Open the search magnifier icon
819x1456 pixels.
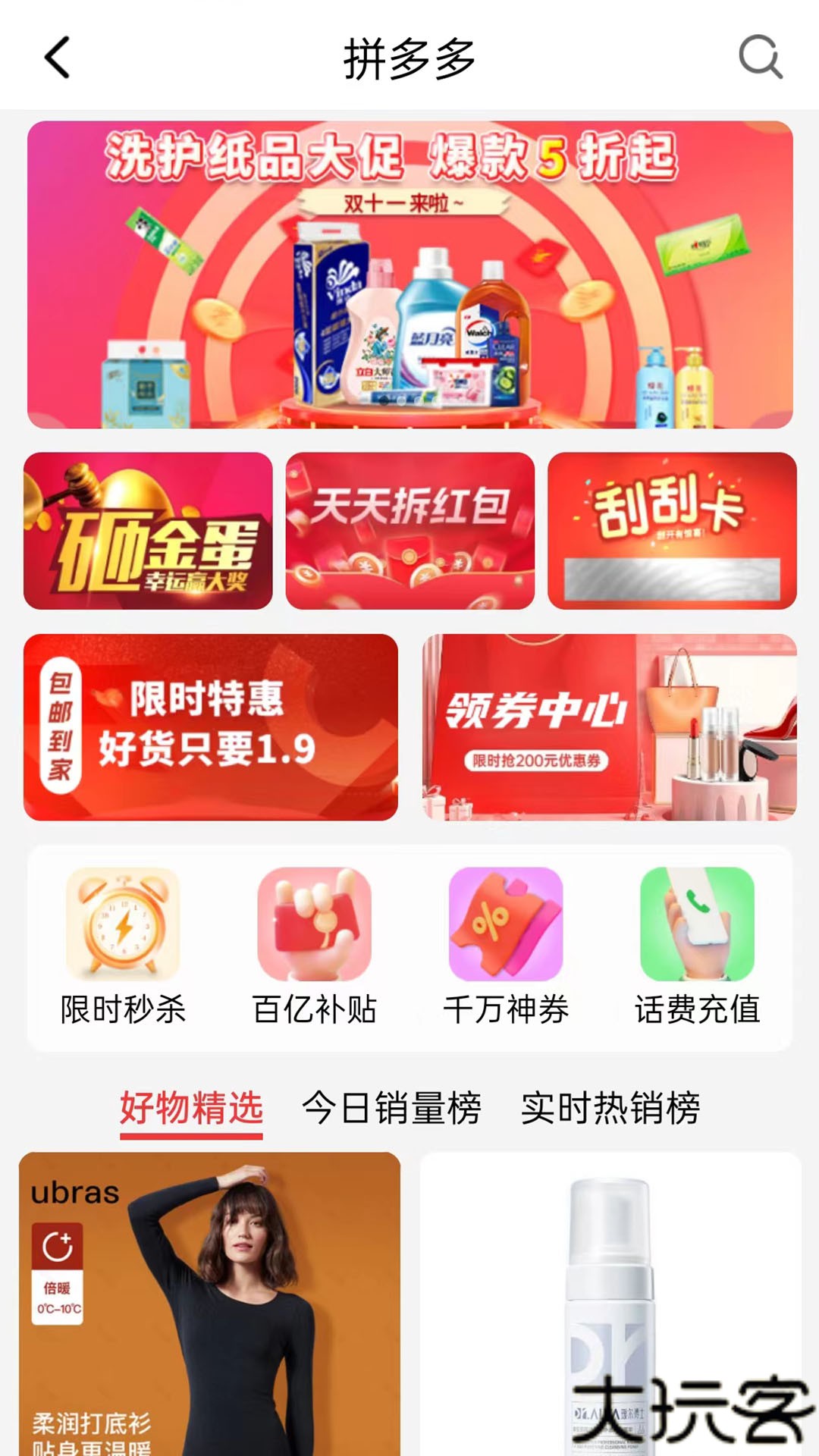pos(761,57)
